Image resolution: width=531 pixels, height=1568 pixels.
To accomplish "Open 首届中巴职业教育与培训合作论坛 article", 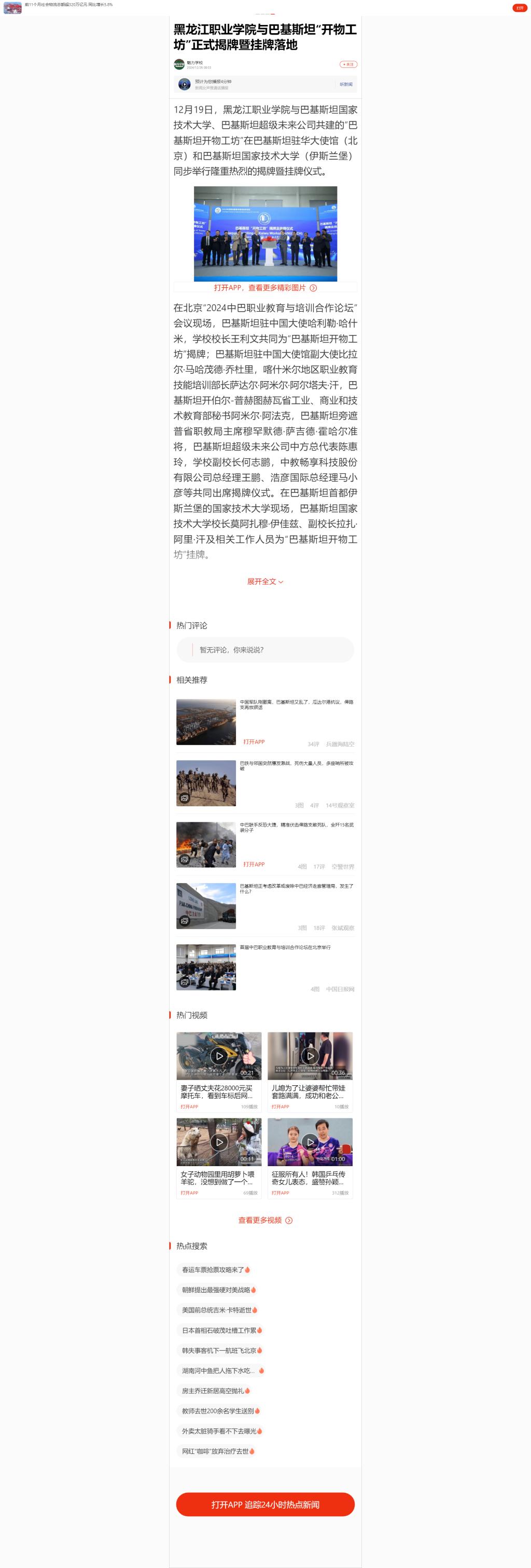I will (x=285, y=947).
